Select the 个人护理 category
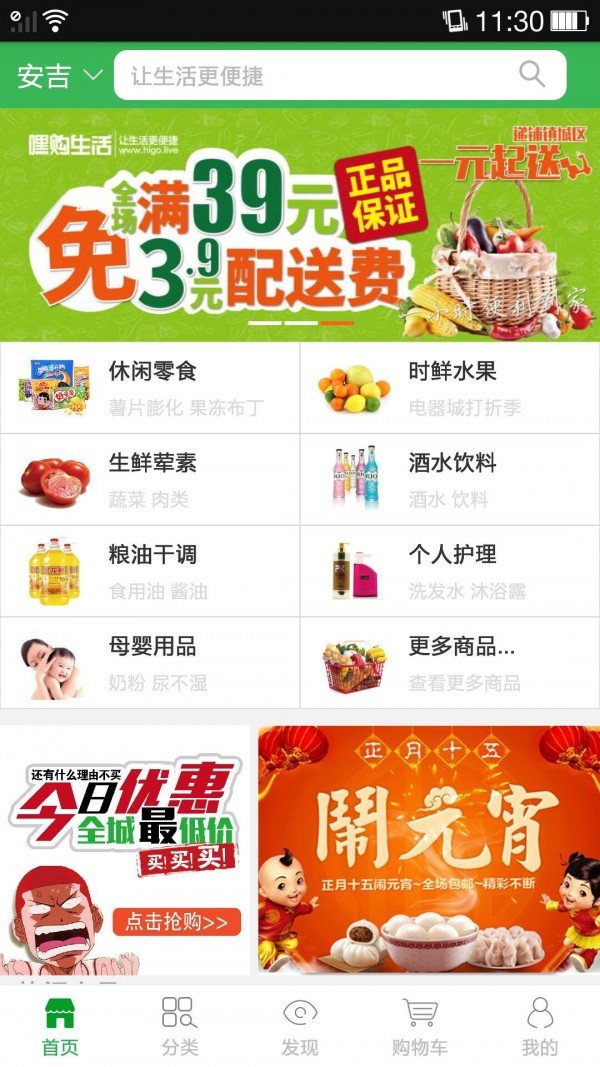This screenshot has height=1067, width=600. [x=450, y=571]
